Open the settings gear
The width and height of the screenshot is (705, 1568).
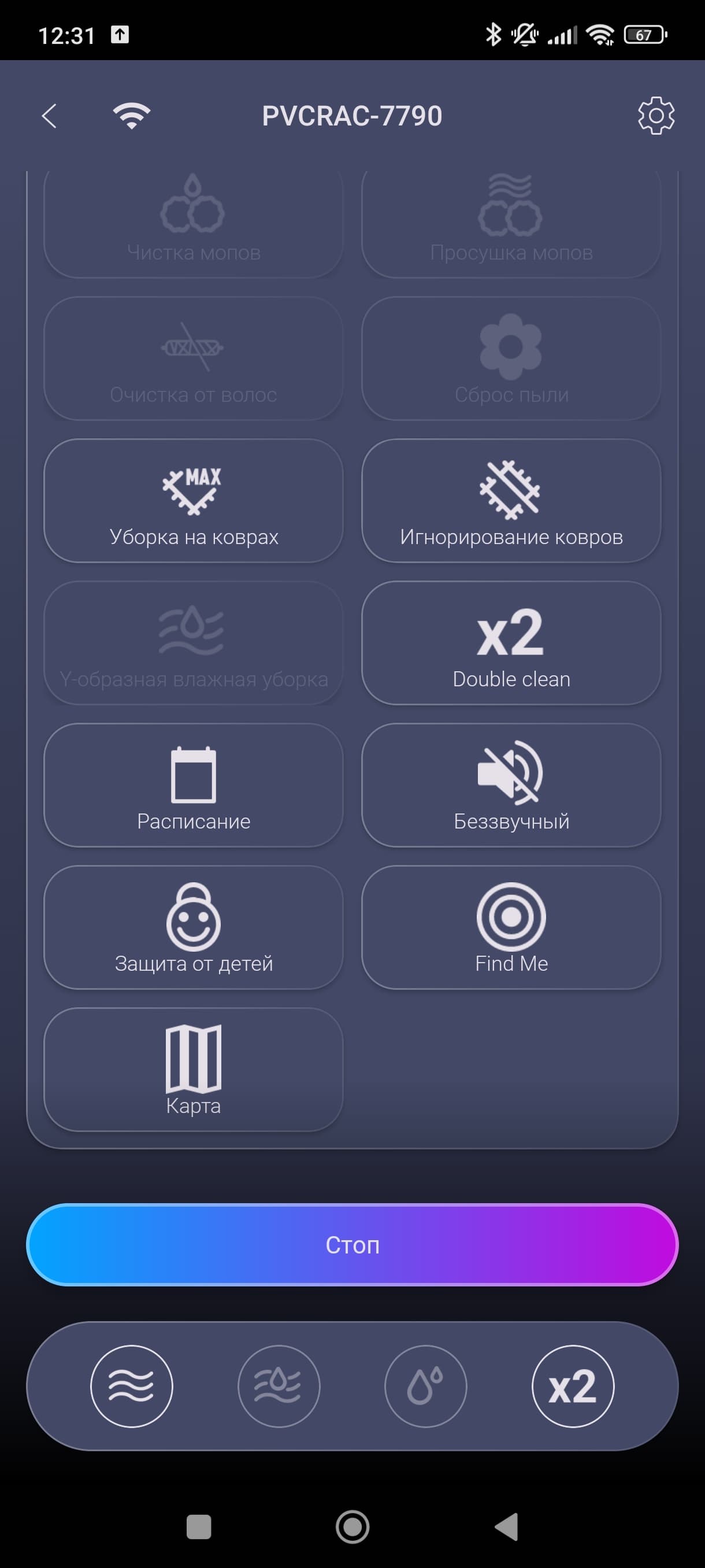pyautogui.click(x=656, y=116)
